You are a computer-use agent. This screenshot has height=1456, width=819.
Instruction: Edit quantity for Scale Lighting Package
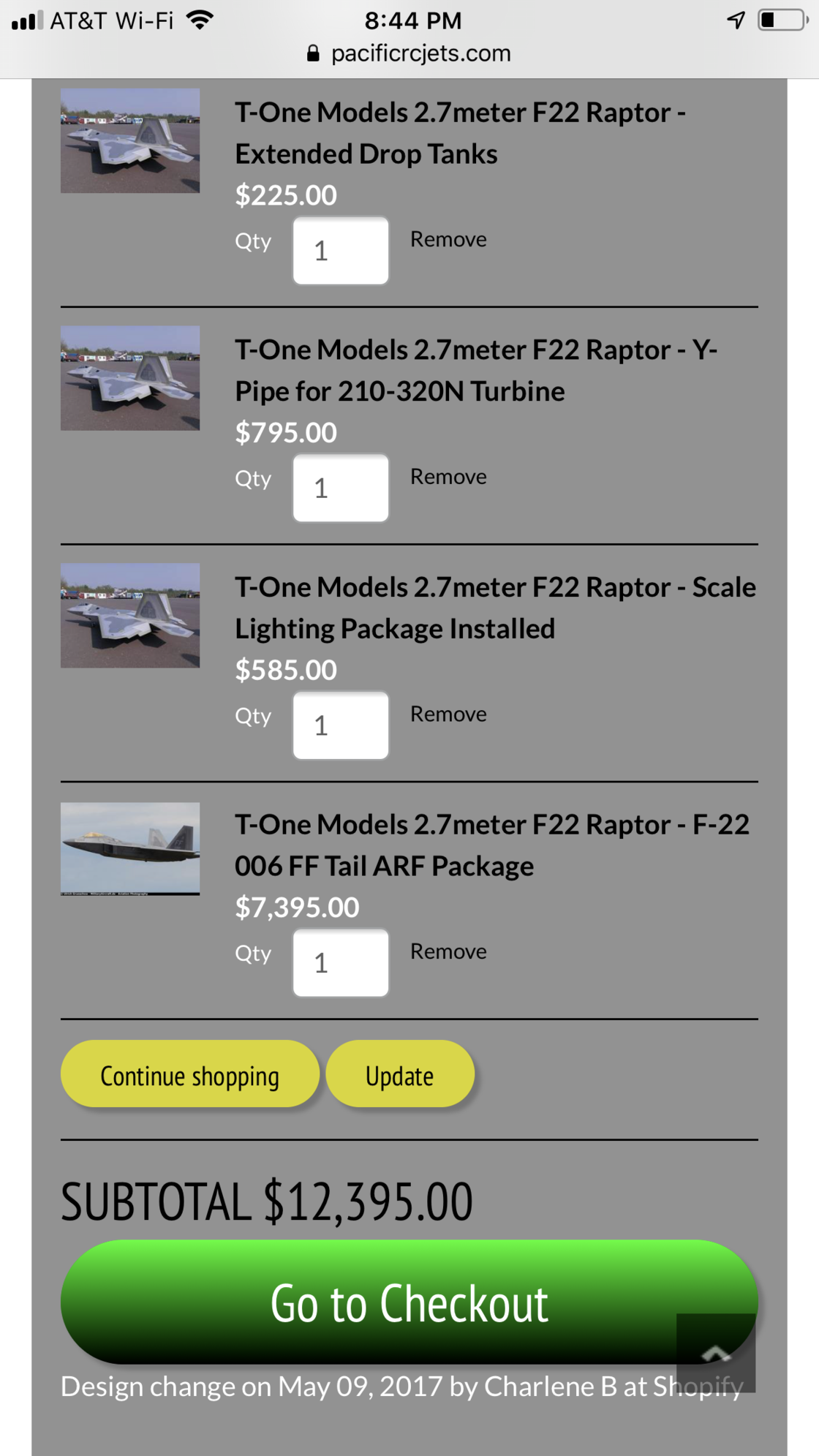pos(340,725)
